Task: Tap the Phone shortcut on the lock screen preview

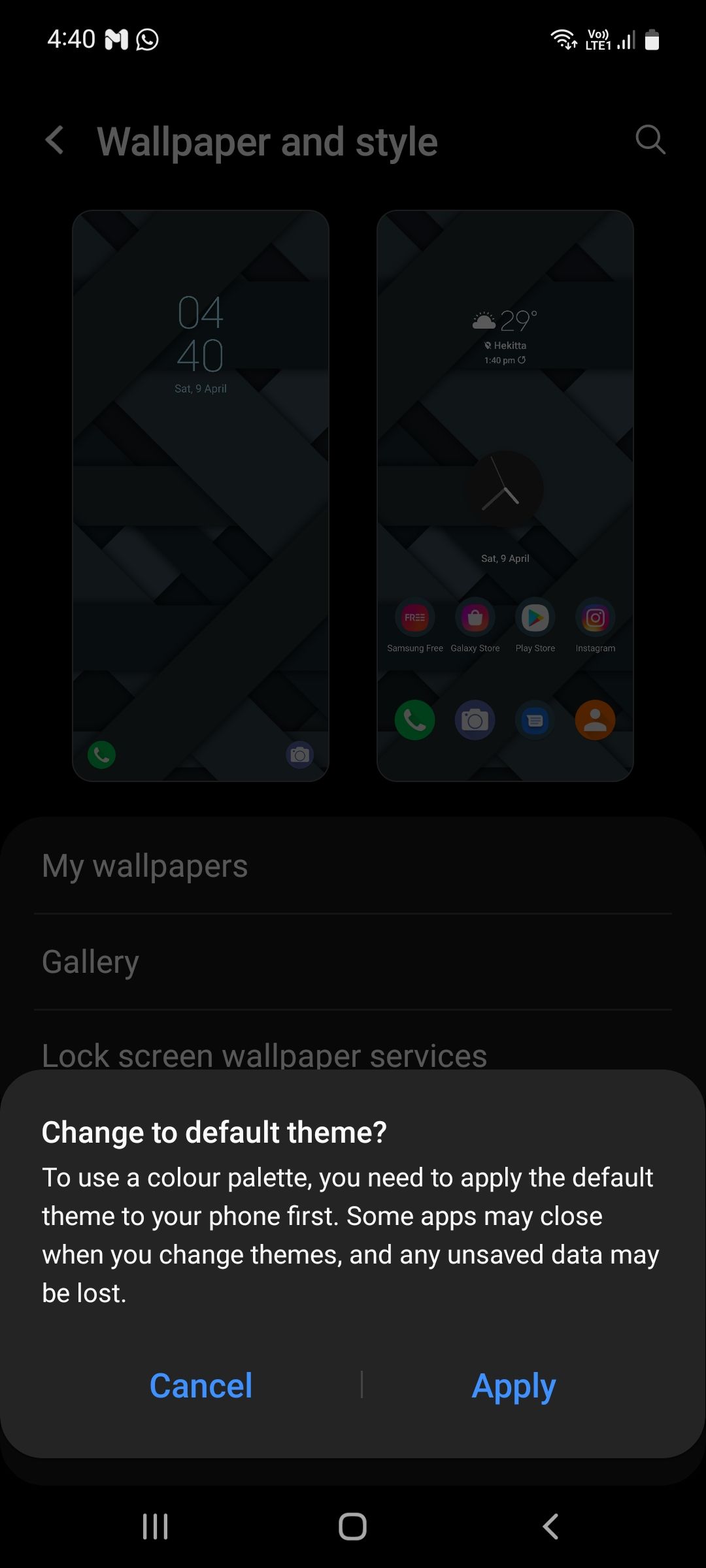Action: tap(101, 755)
